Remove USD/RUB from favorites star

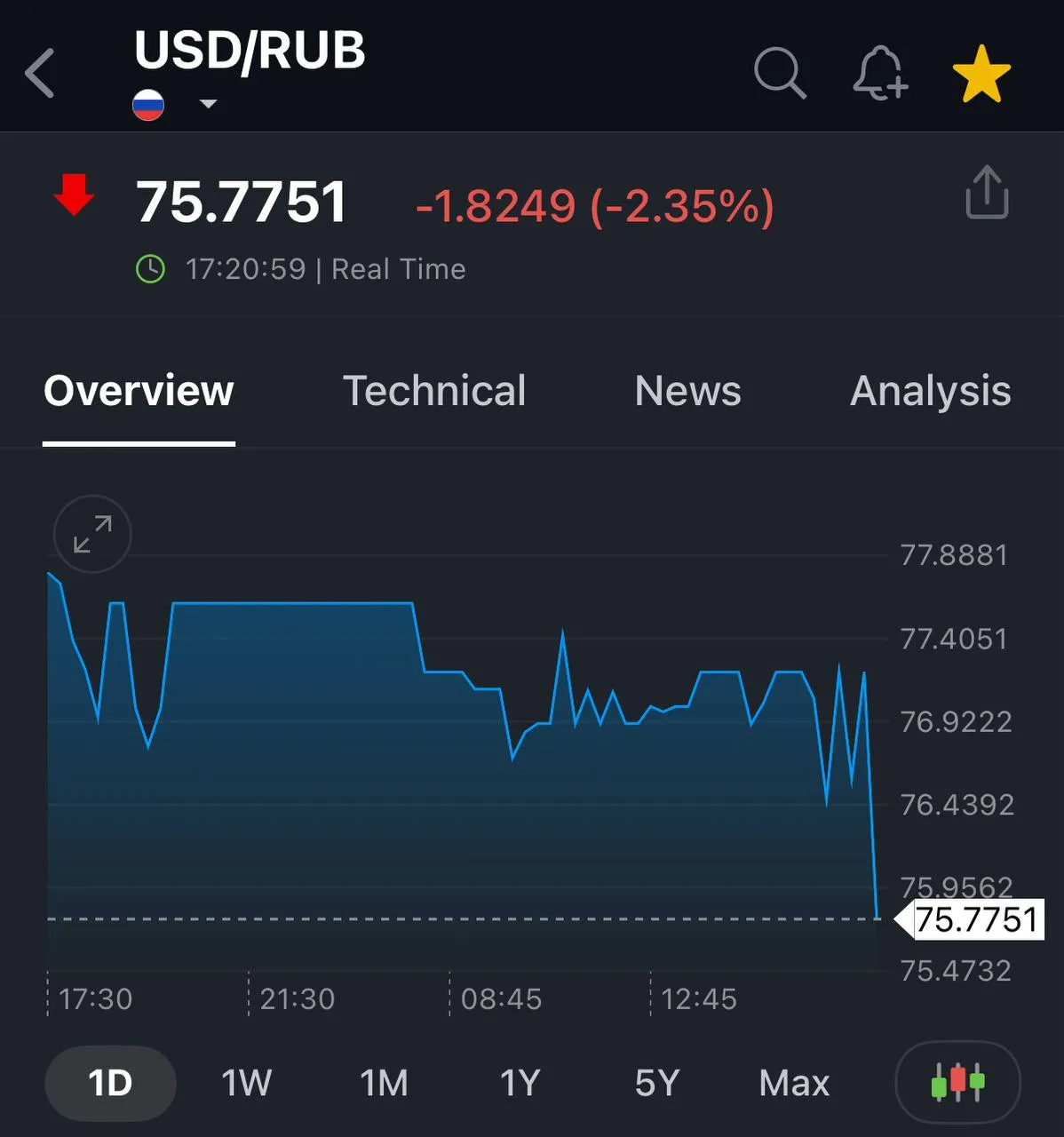tap(981, 74)
